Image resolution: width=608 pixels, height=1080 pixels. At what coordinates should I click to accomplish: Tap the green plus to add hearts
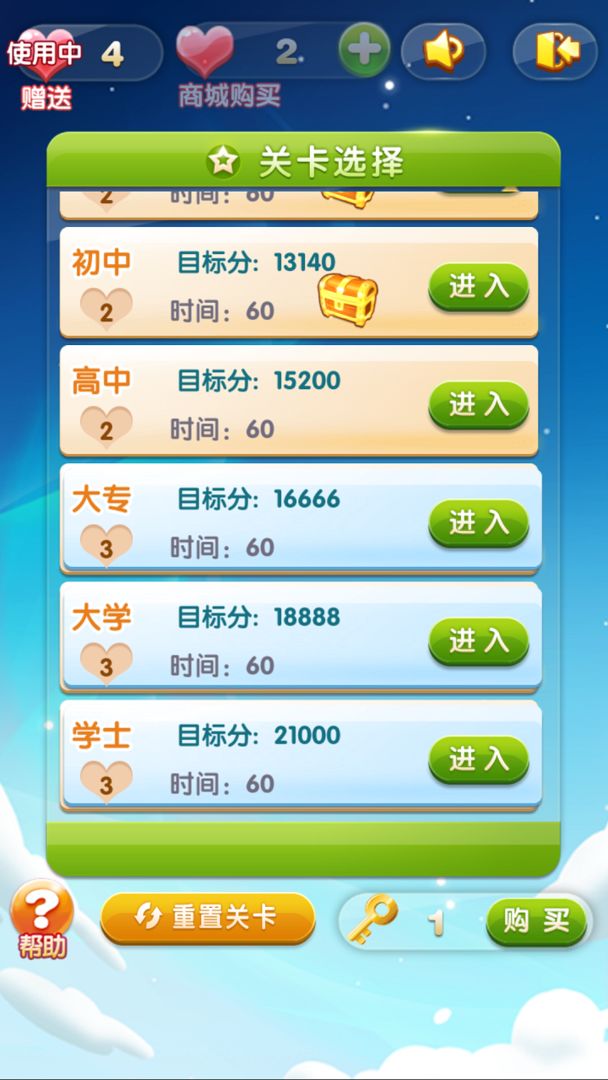364,51
